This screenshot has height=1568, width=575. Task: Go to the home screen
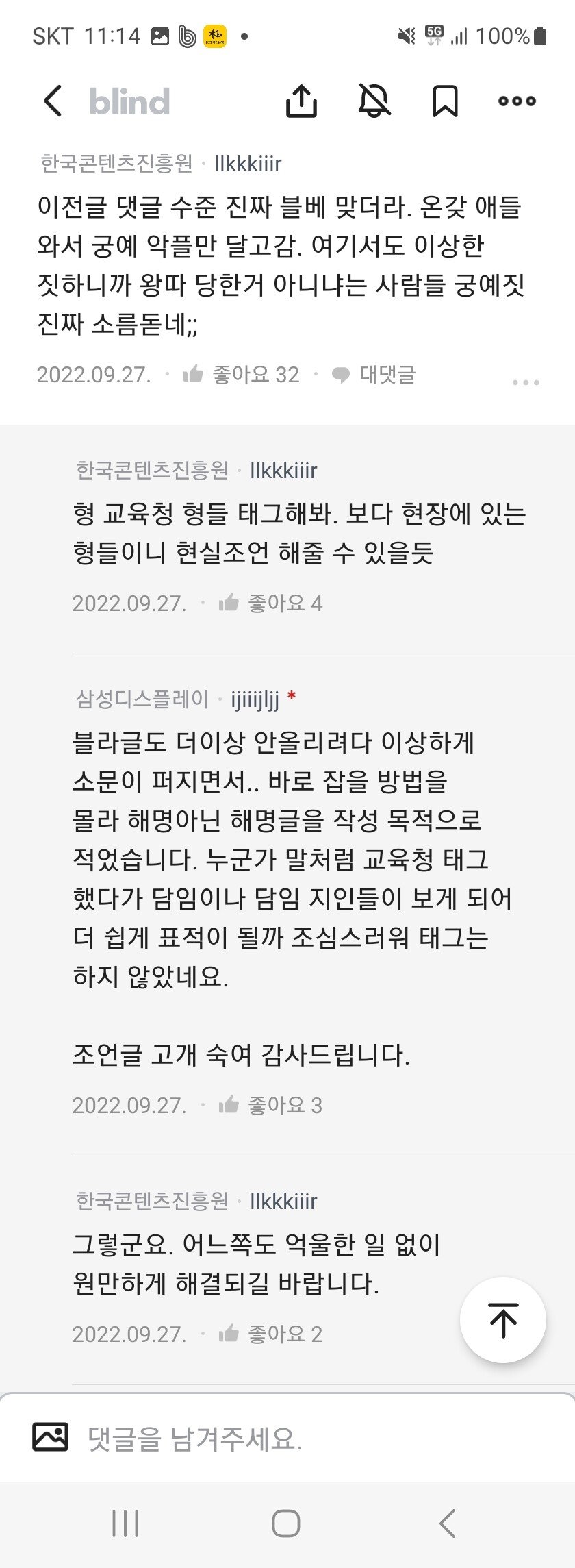tap(286, 1524)
